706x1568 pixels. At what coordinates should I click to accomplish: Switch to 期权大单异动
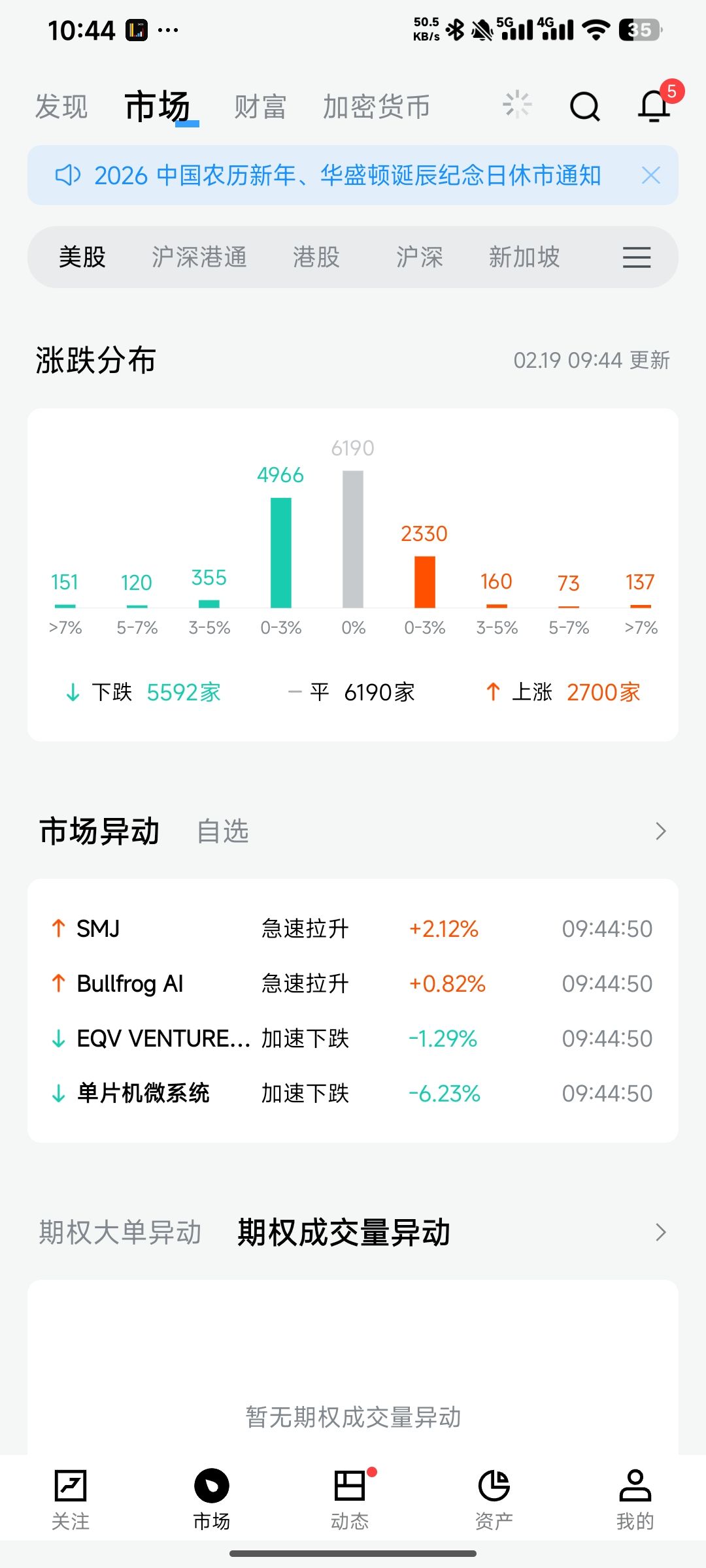[120, 1233]
